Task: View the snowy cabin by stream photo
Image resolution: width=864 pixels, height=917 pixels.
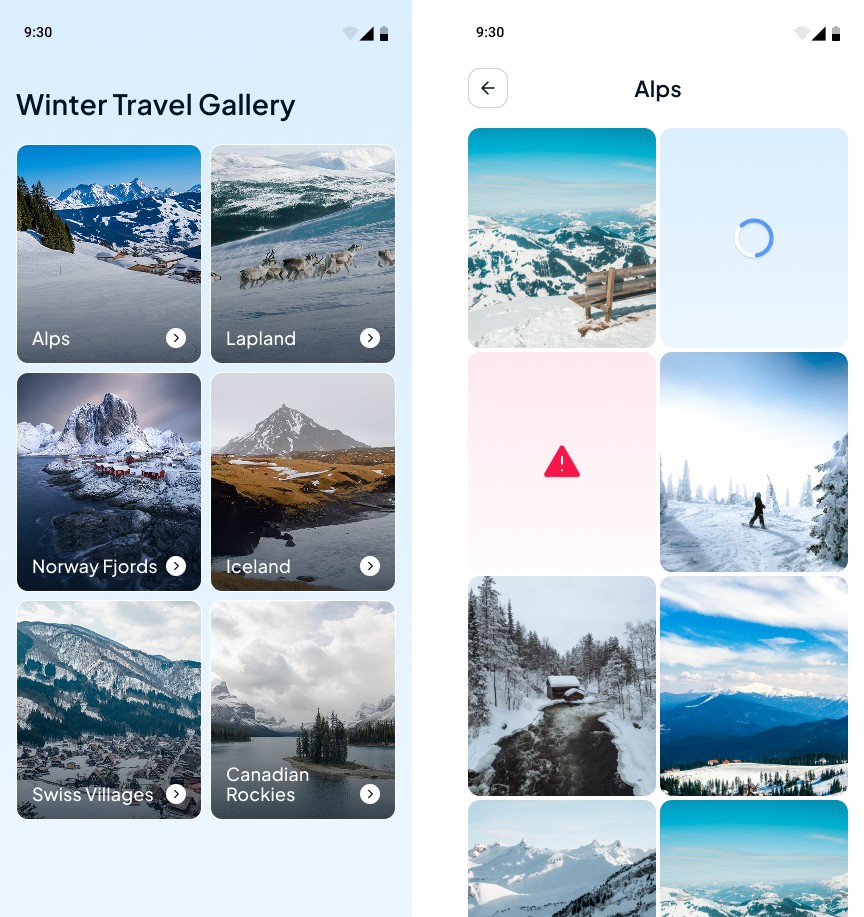Action: click(562, 685)
